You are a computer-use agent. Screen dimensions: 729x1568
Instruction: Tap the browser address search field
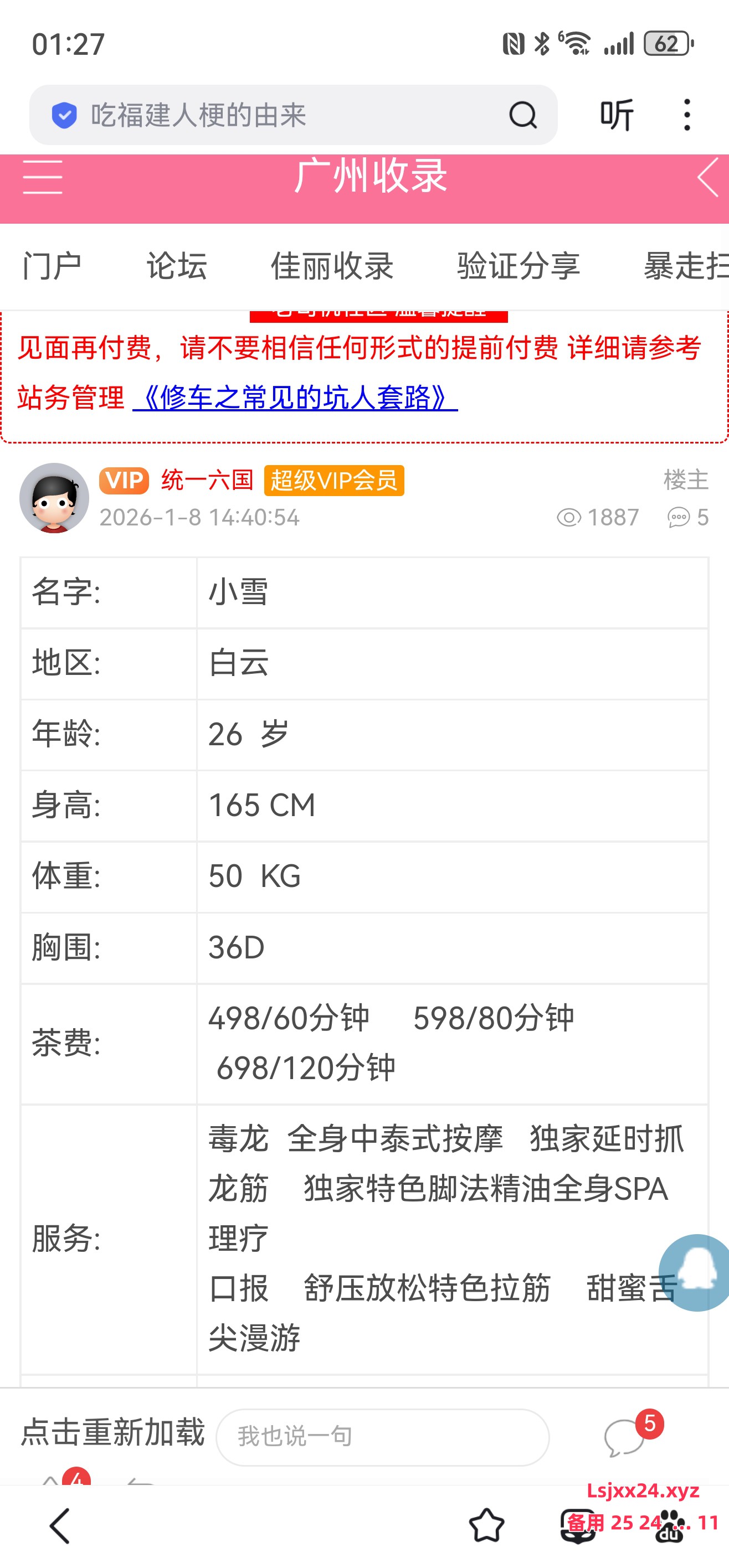(x=268, y=115)
